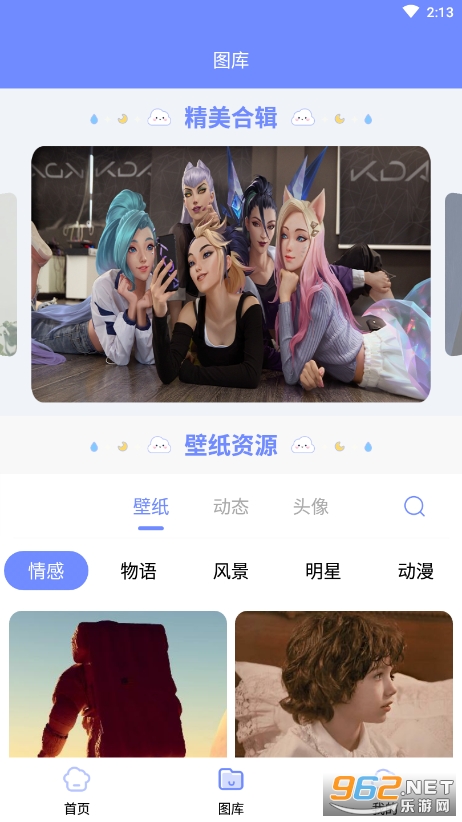Open the K/DA featured collection banner

click(x=231, y=274)
